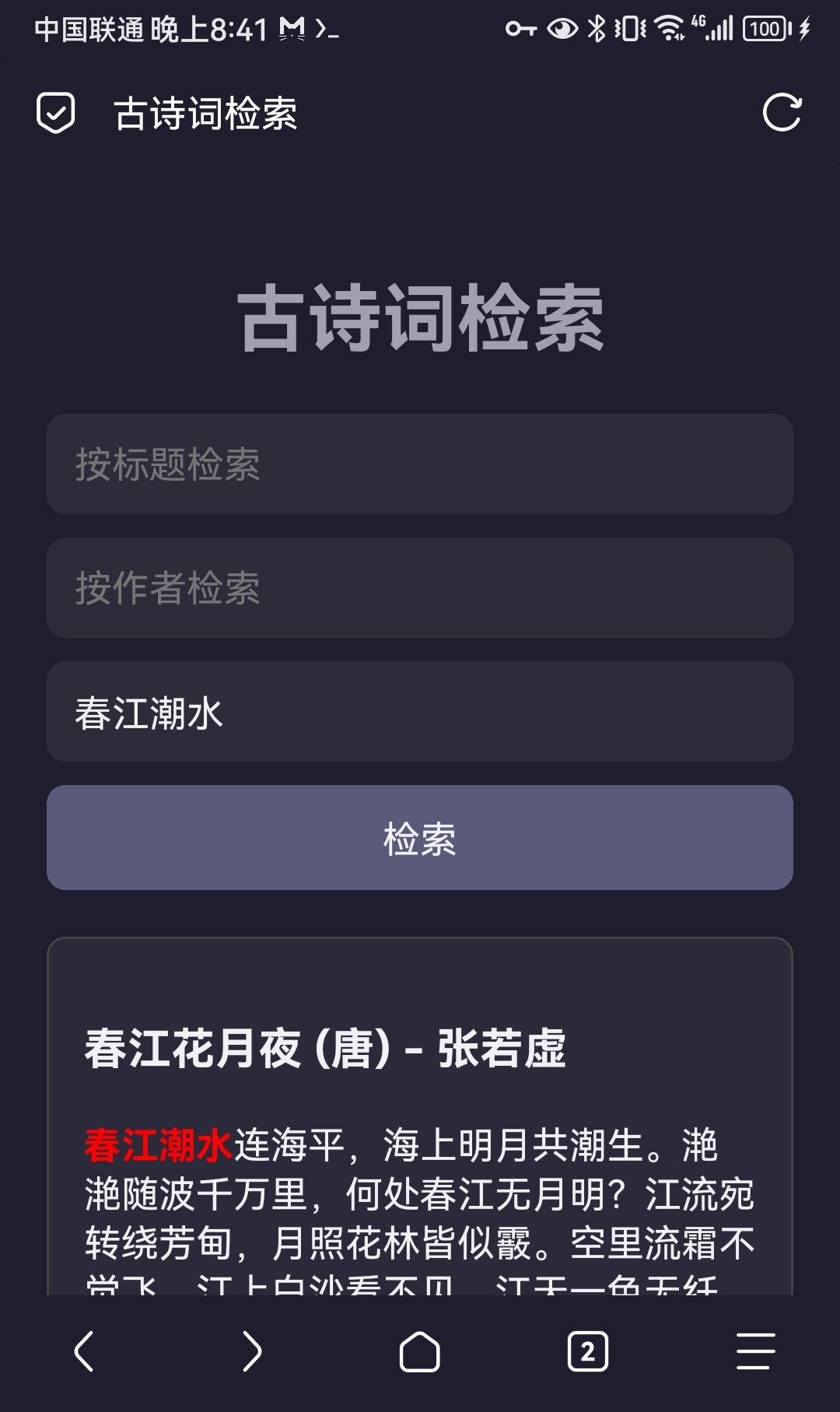Viewport: 840px width, 1412px height.
Task: Reload the page with the refresh icon
Action: click(x=782, y=113)
